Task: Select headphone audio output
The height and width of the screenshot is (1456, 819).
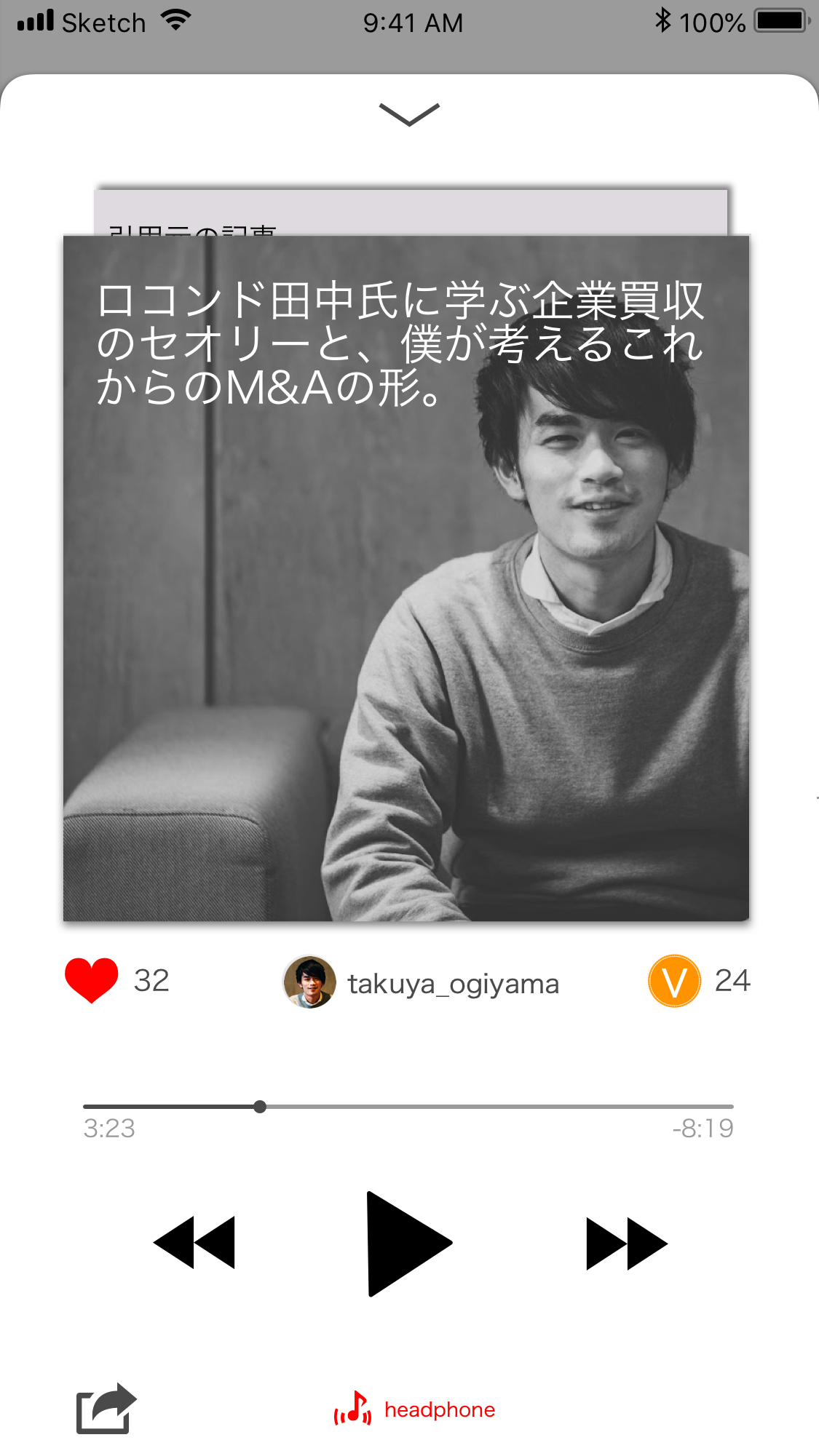Action: point(415,1409)
